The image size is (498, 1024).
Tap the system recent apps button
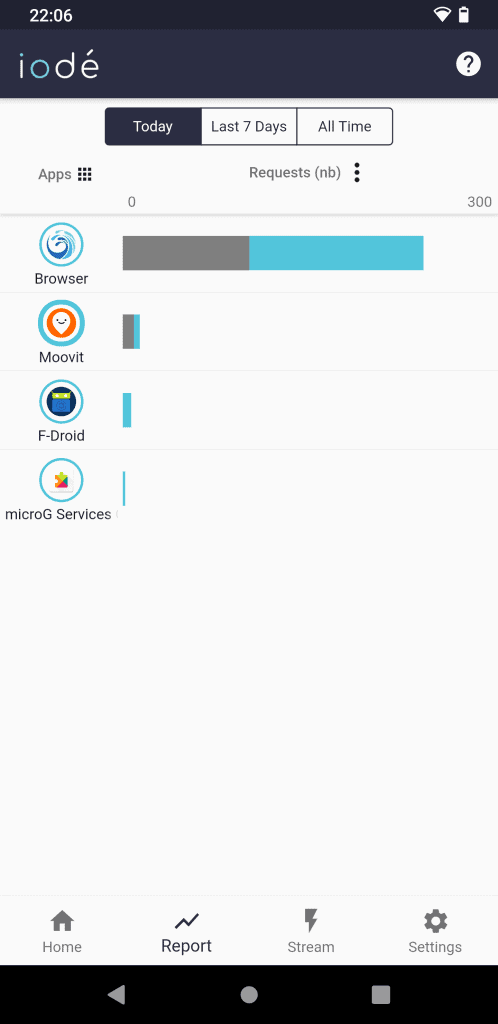[x=381, y=994]
